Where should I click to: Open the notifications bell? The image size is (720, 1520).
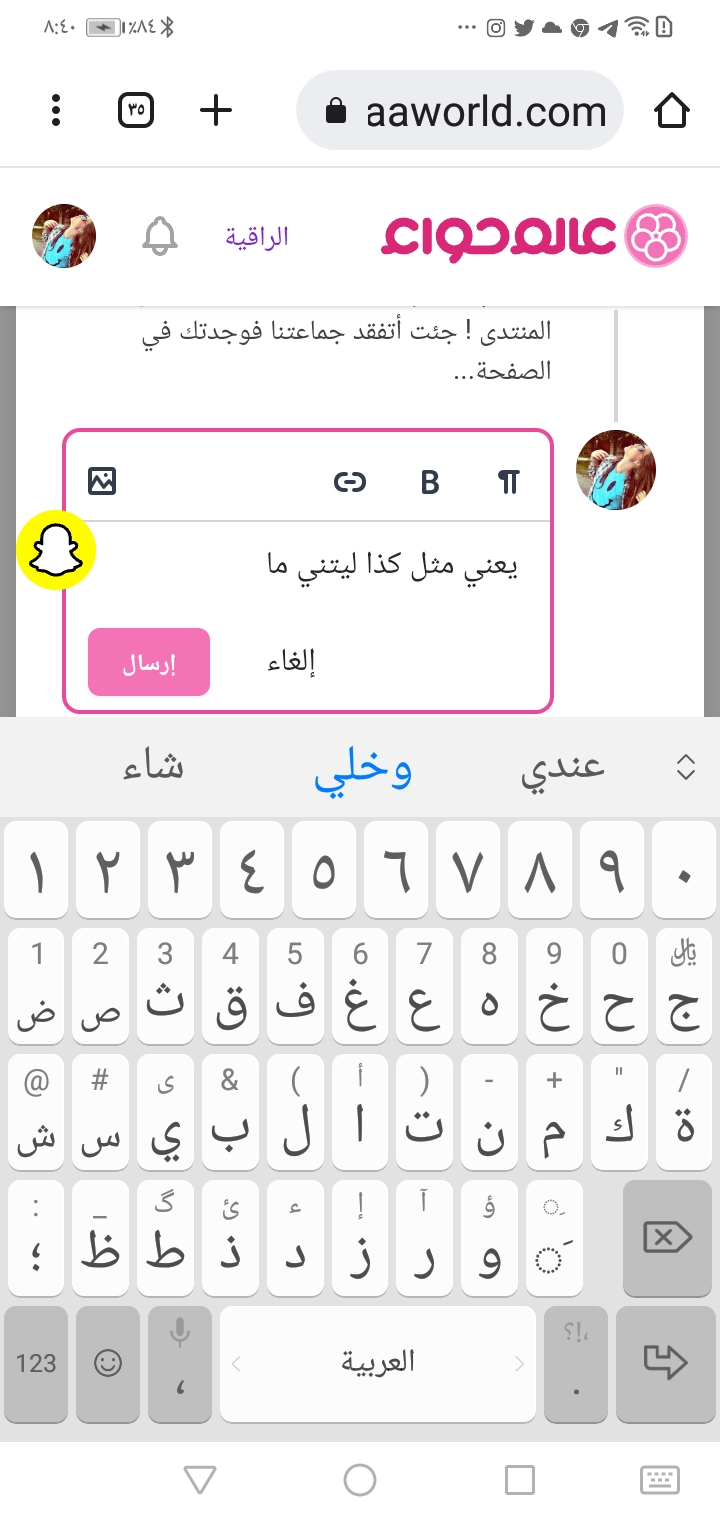click(x=160, y=236)
